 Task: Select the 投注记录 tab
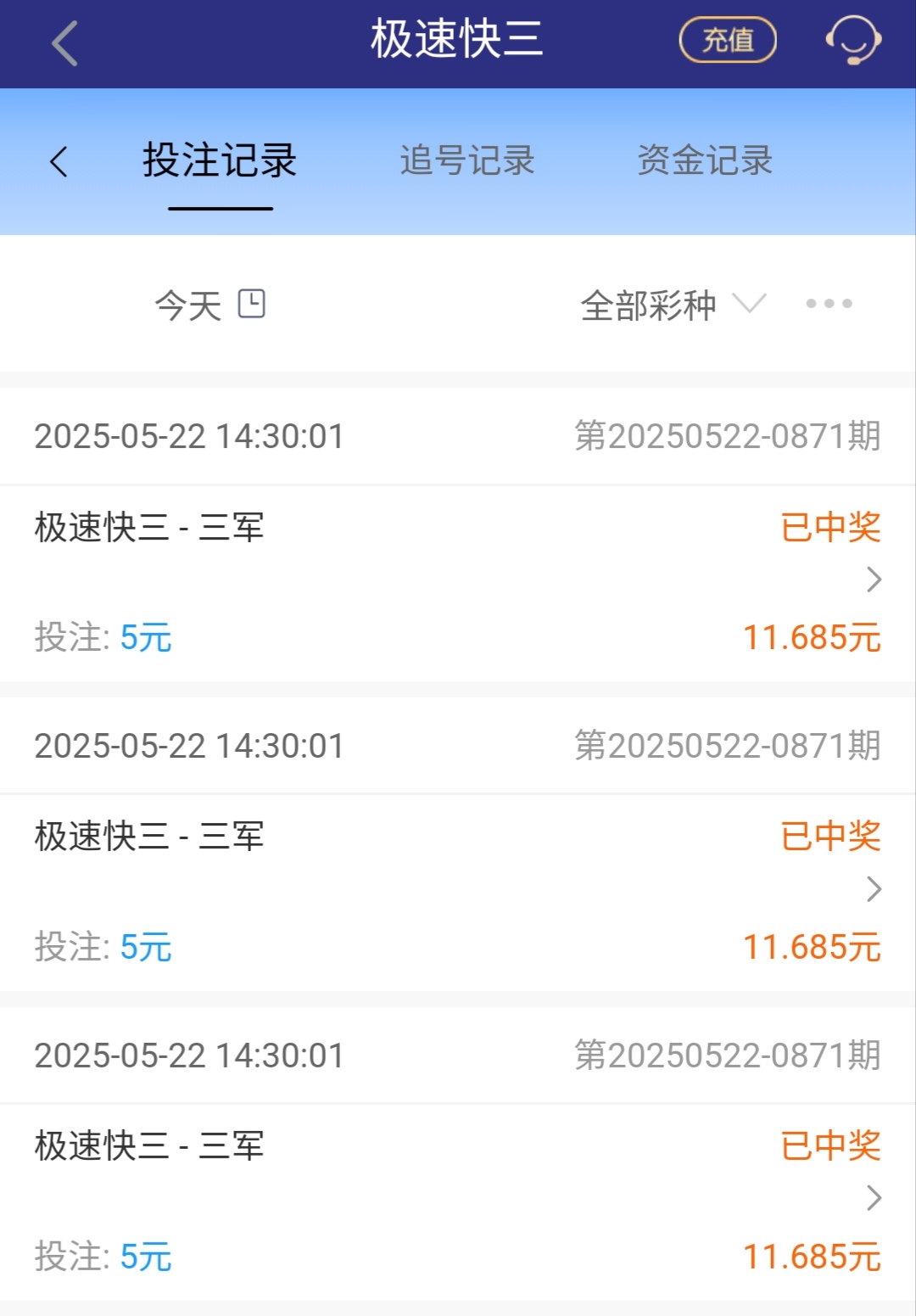pyautogui.click(x=220, y=160)
